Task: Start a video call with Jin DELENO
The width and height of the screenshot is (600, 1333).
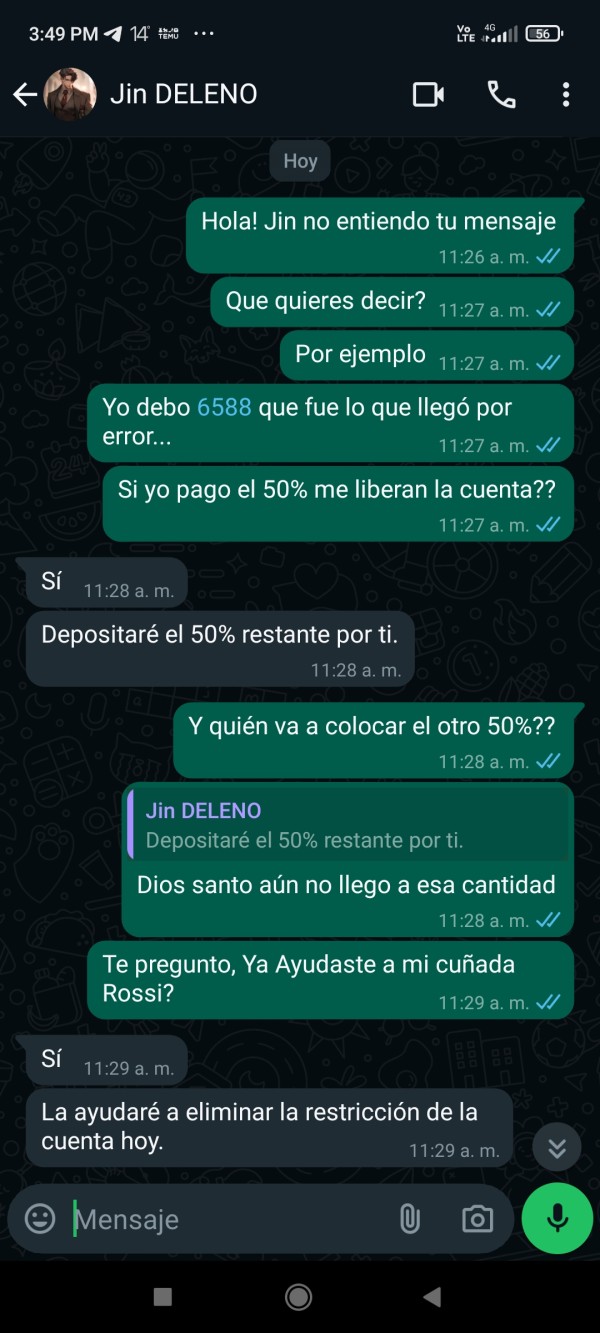Action: 428,95
